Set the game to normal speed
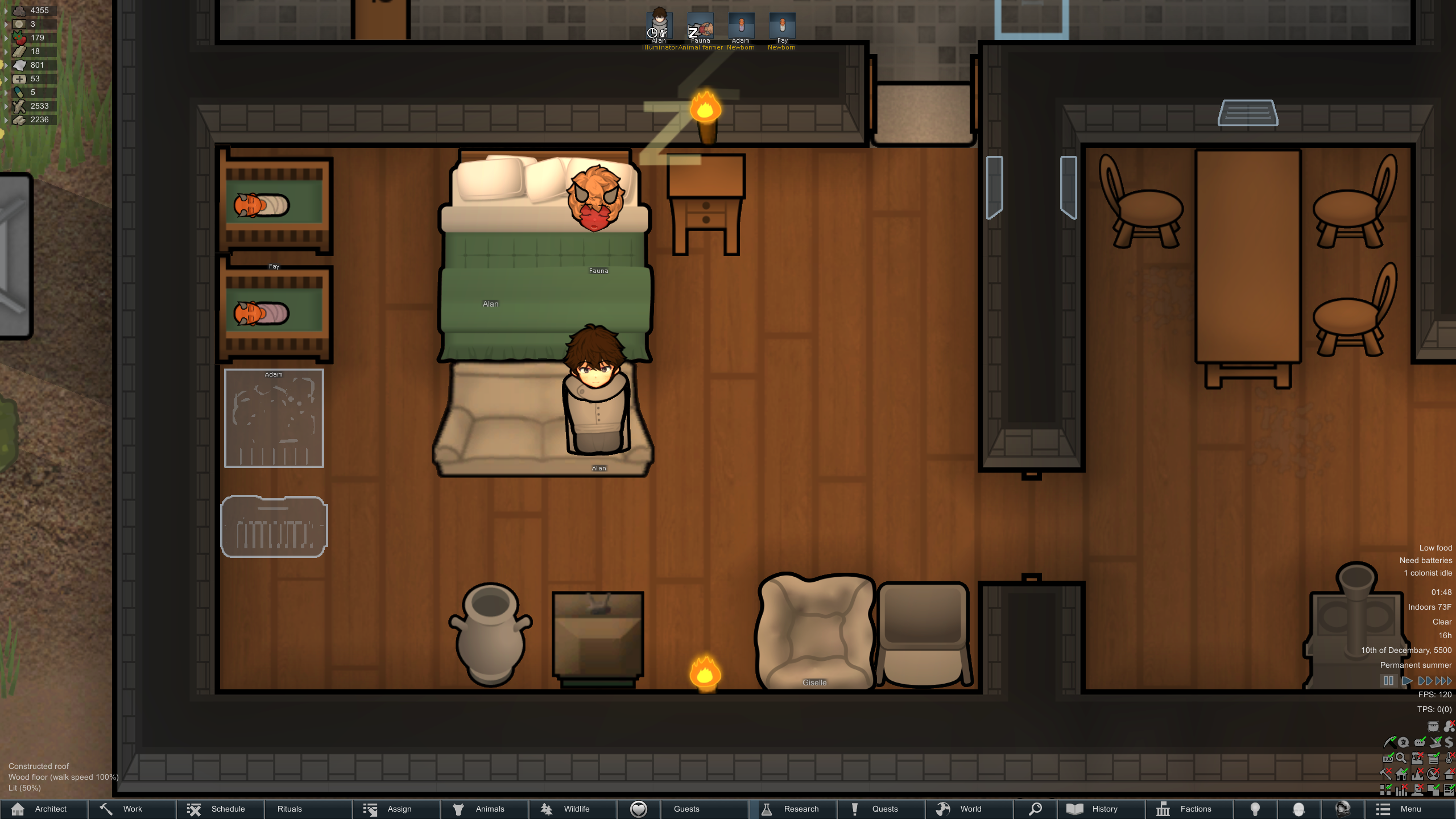Viewport: 1456px width, 819px height. [x=1407, y=681]
